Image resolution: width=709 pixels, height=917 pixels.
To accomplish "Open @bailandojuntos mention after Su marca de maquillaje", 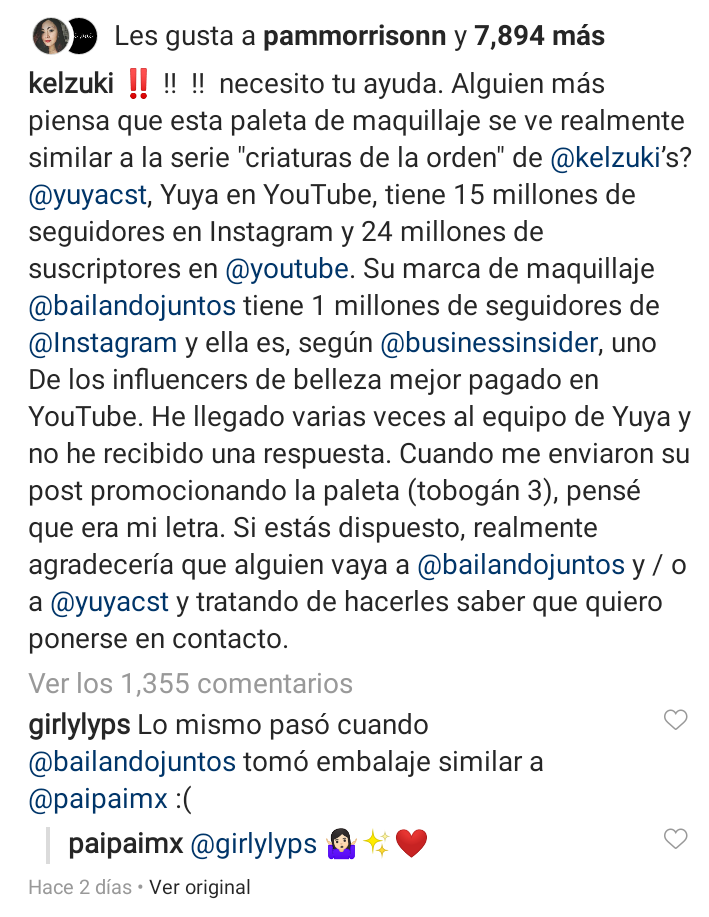I will (133, 305).
